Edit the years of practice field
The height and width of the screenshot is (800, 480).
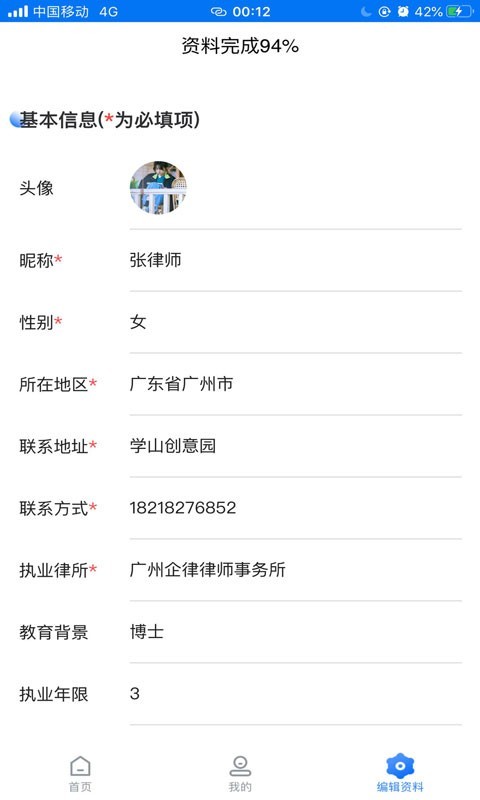295,694
